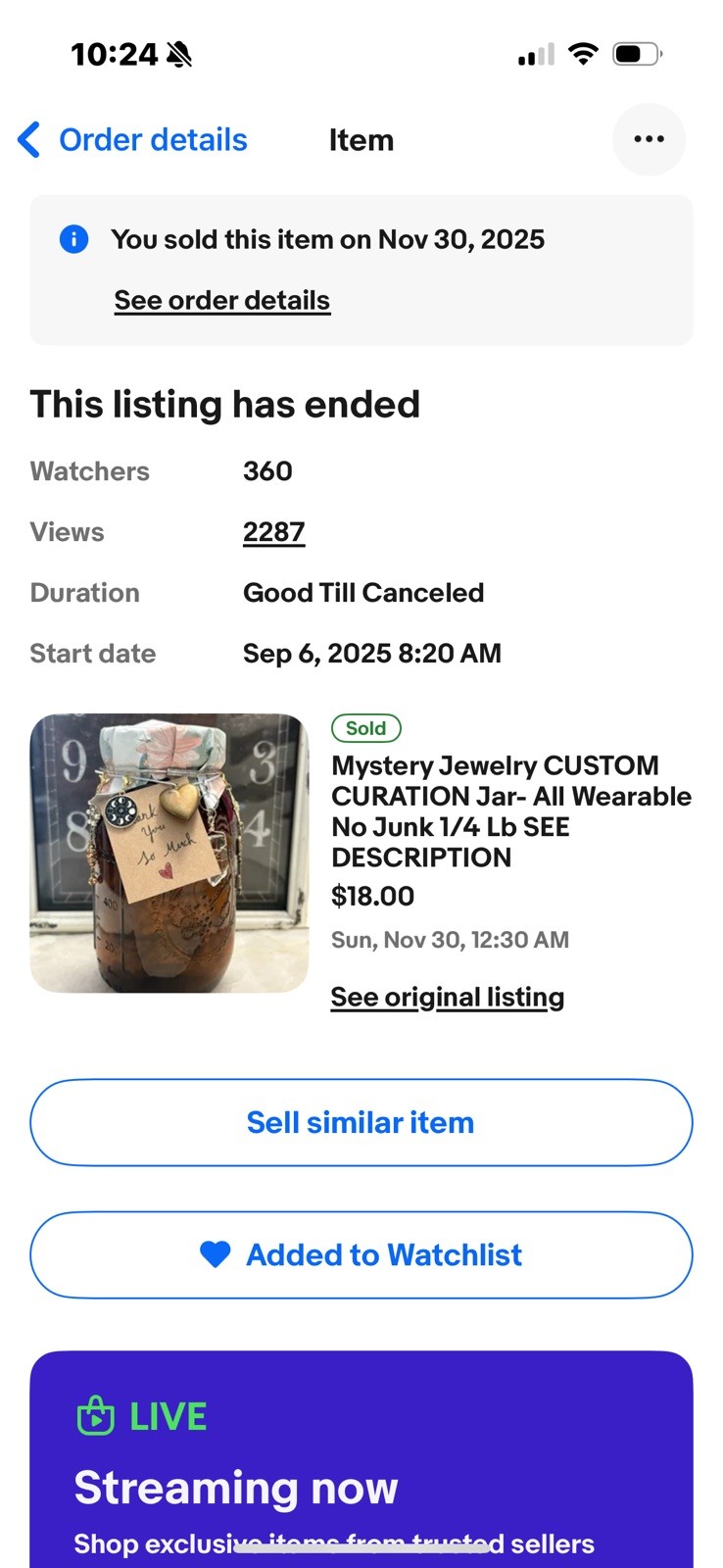723x1568 pixels.
Task: Tap the underlined 2287 views count
Action: point(273,531)
